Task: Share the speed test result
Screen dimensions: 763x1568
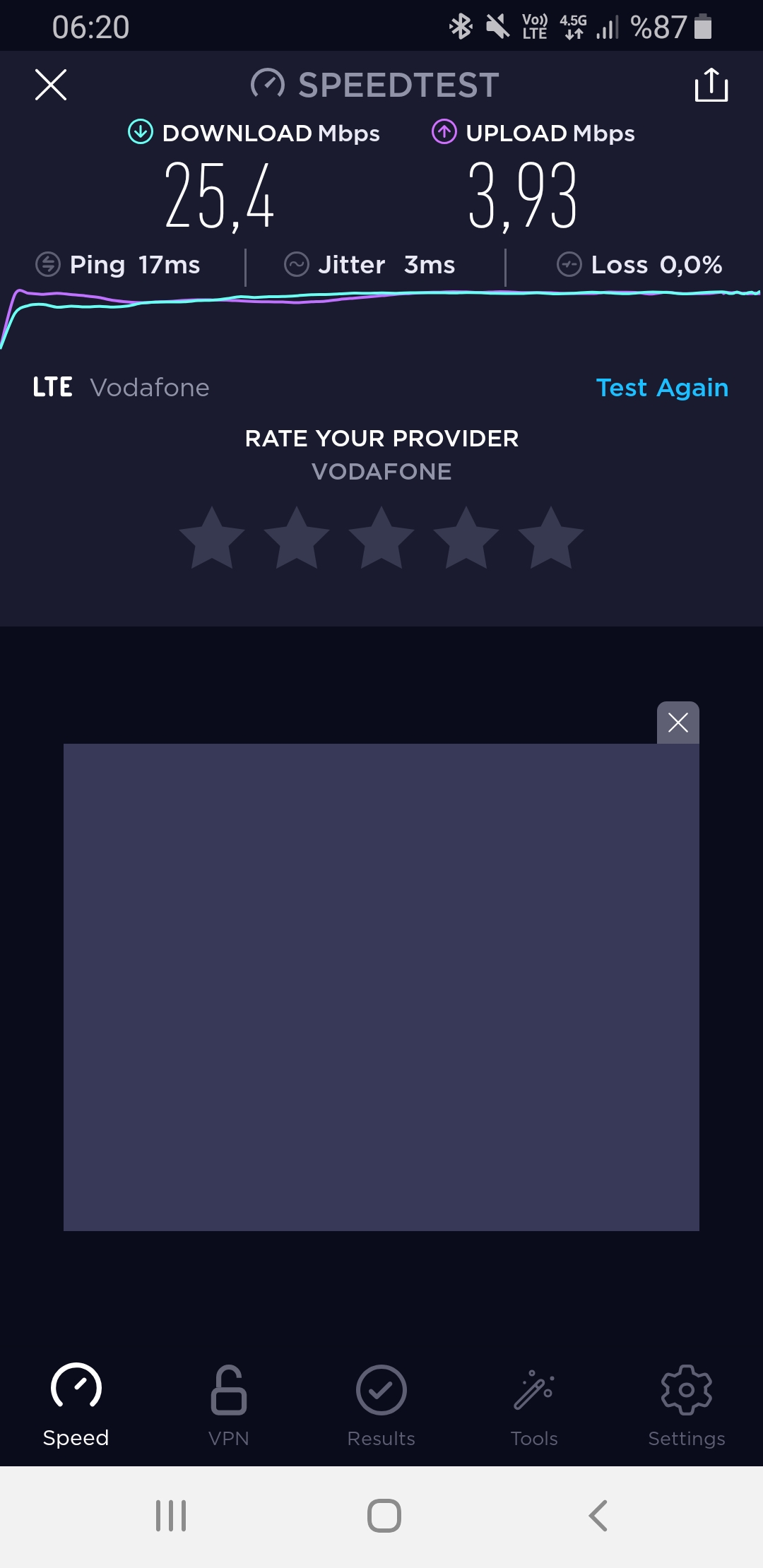Action: (711, 85)
